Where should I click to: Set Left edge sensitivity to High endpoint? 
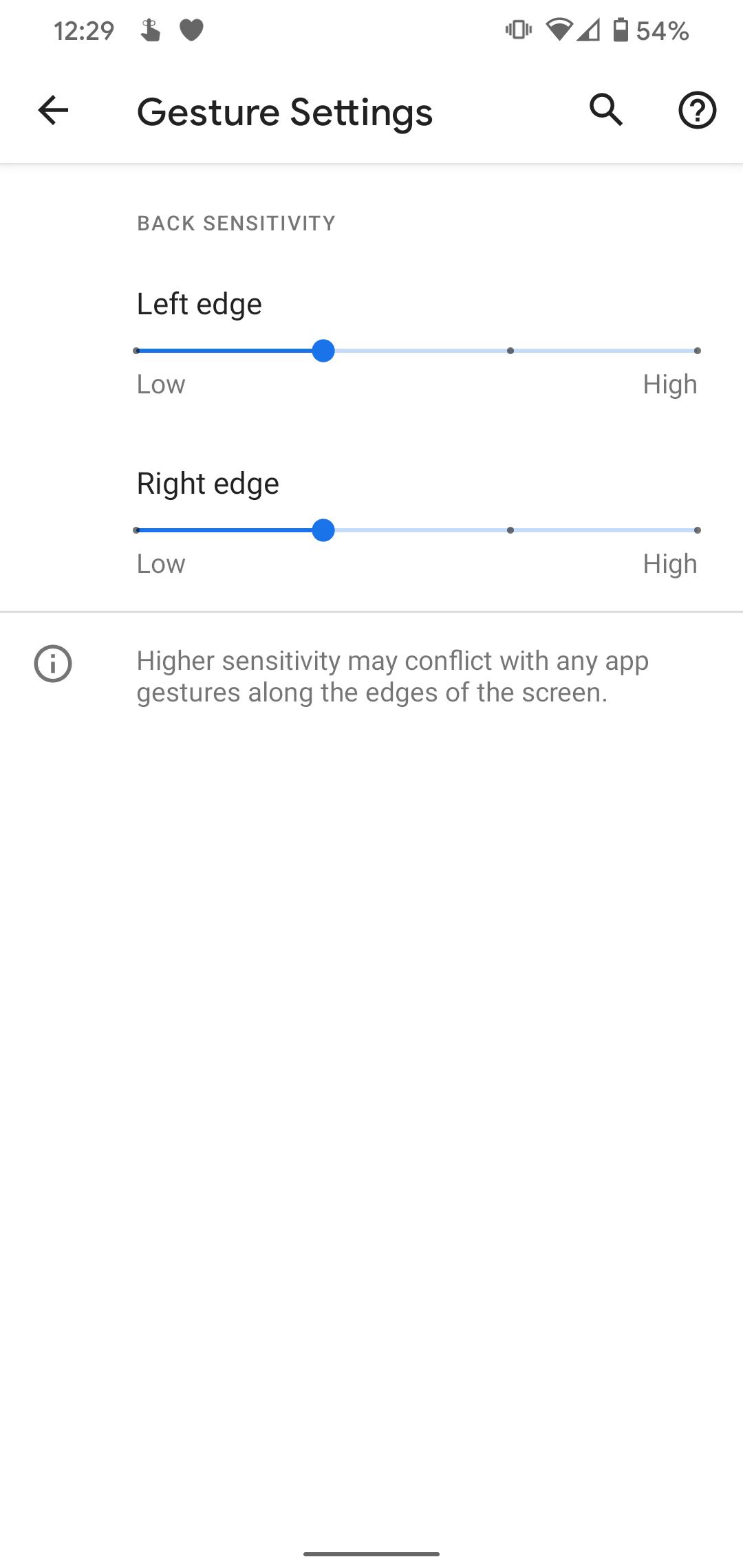(697, 350)
